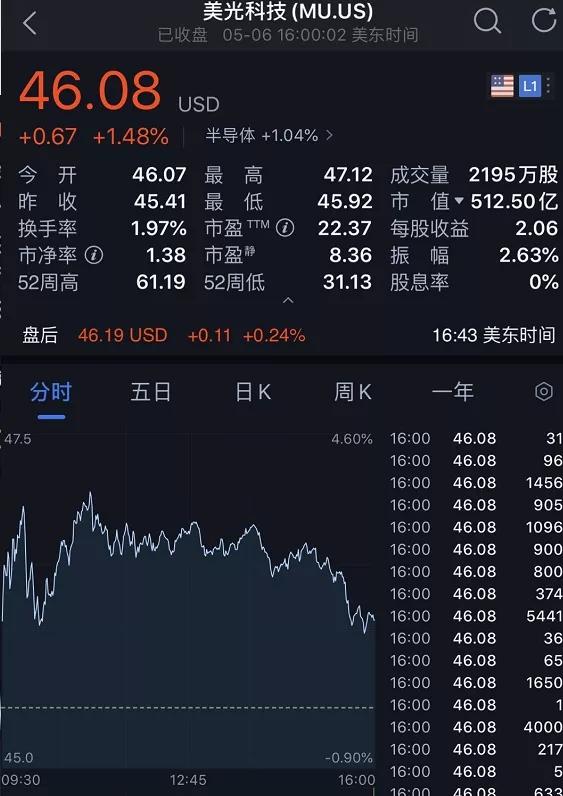This screenshot has width=563, height=796.
Task: Switch to the 周K chart tab
Action: pyautogui.click(x=353, y=392)
